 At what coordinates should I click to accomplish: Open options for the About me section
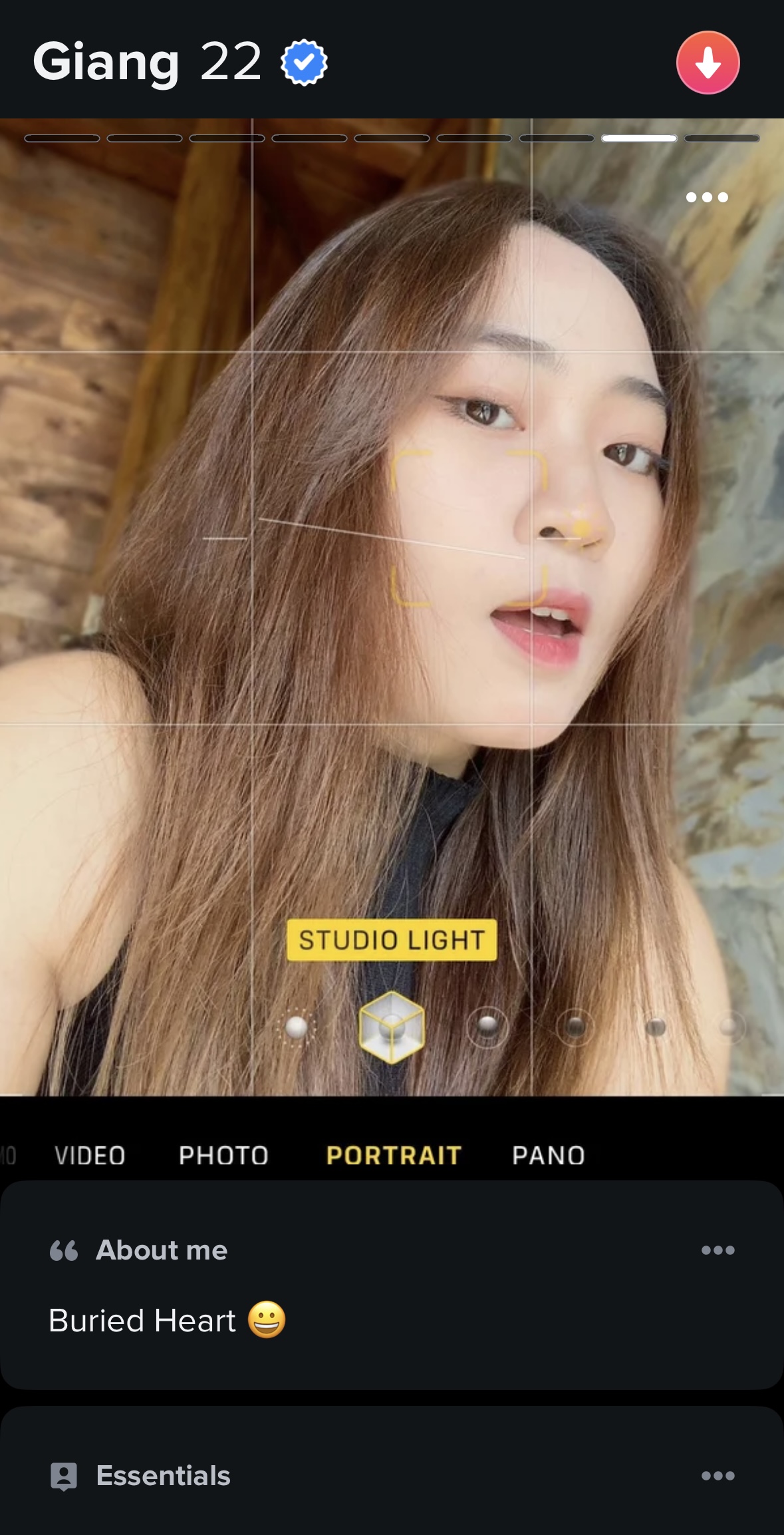[x=718, y=1250]
